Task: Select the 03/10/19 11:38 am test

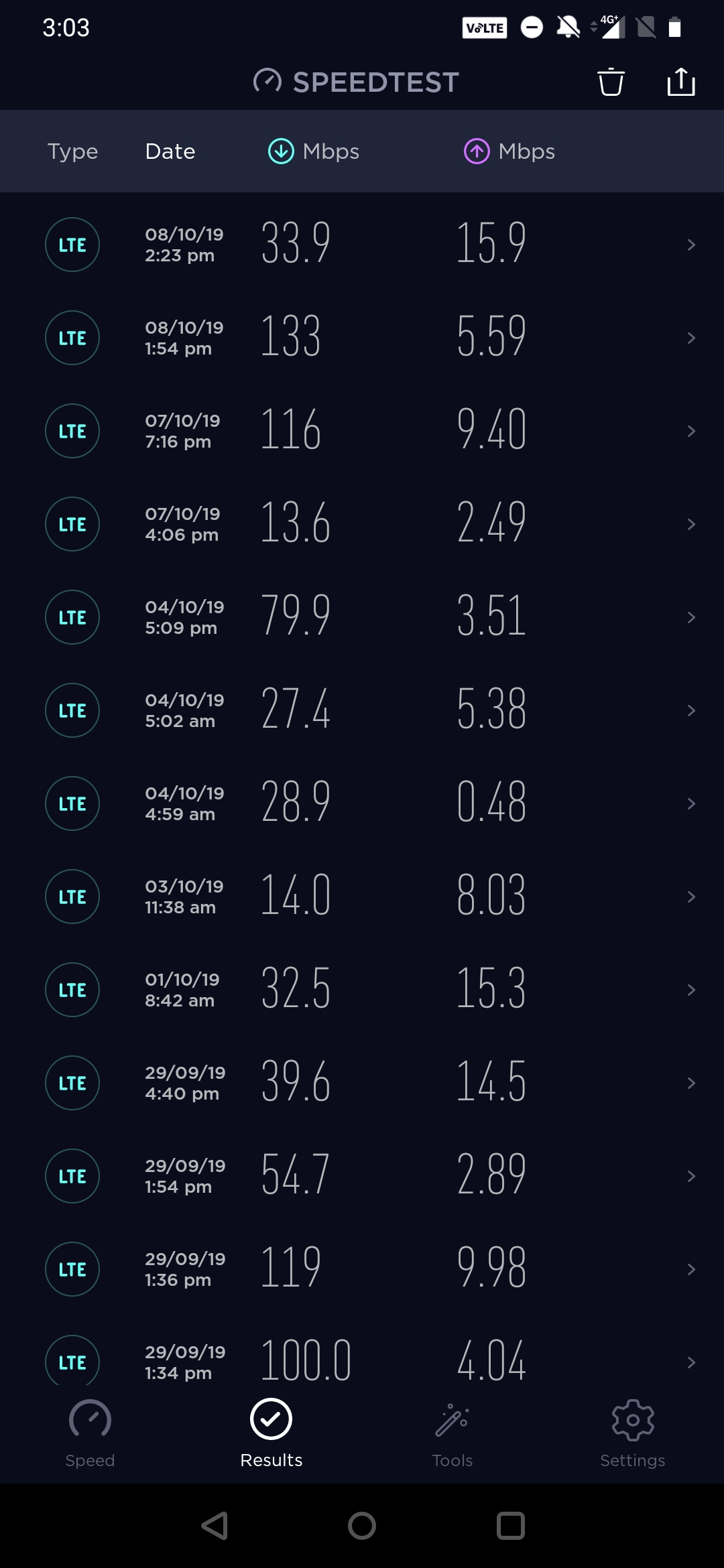Action: click(x=362, y=897)
